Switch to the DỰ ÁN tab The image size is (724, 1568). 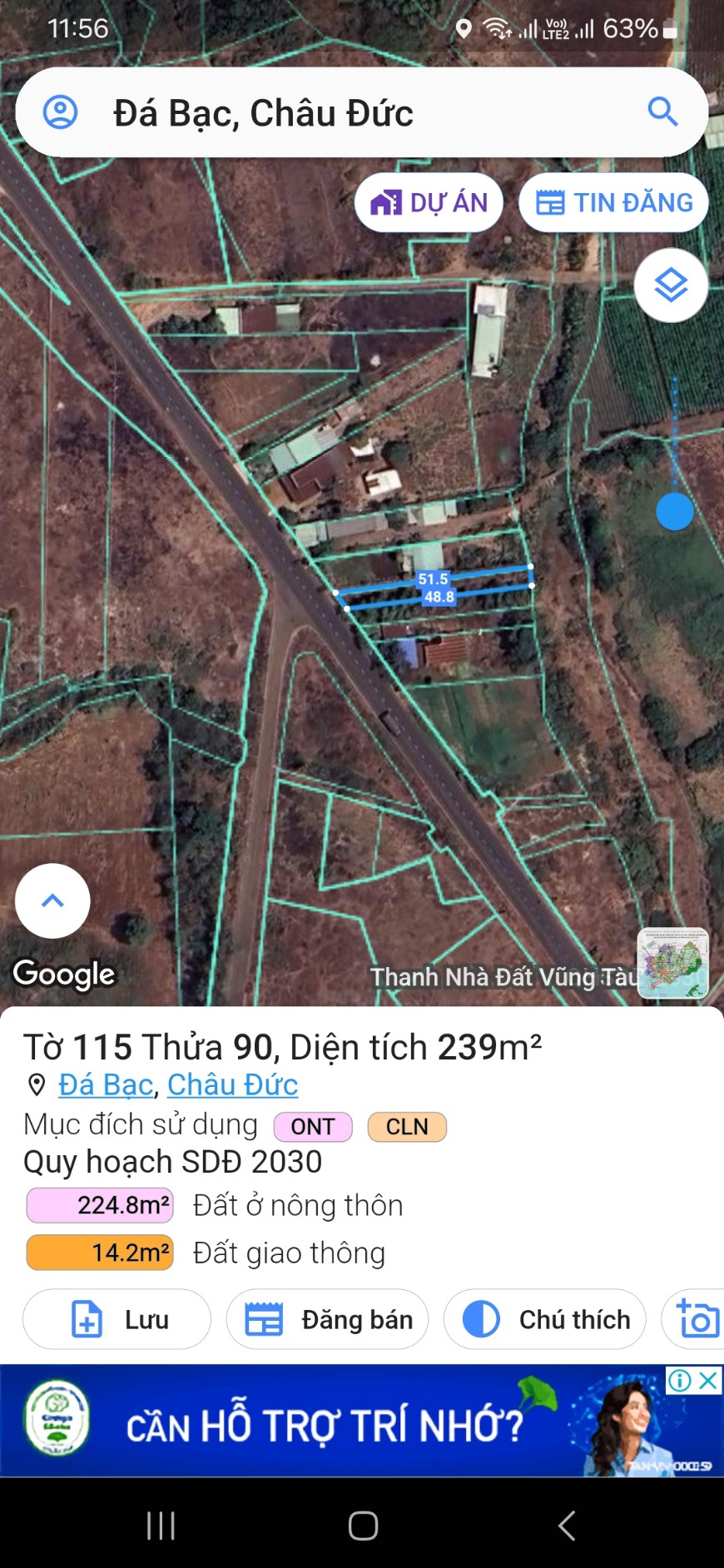[429, 201]
